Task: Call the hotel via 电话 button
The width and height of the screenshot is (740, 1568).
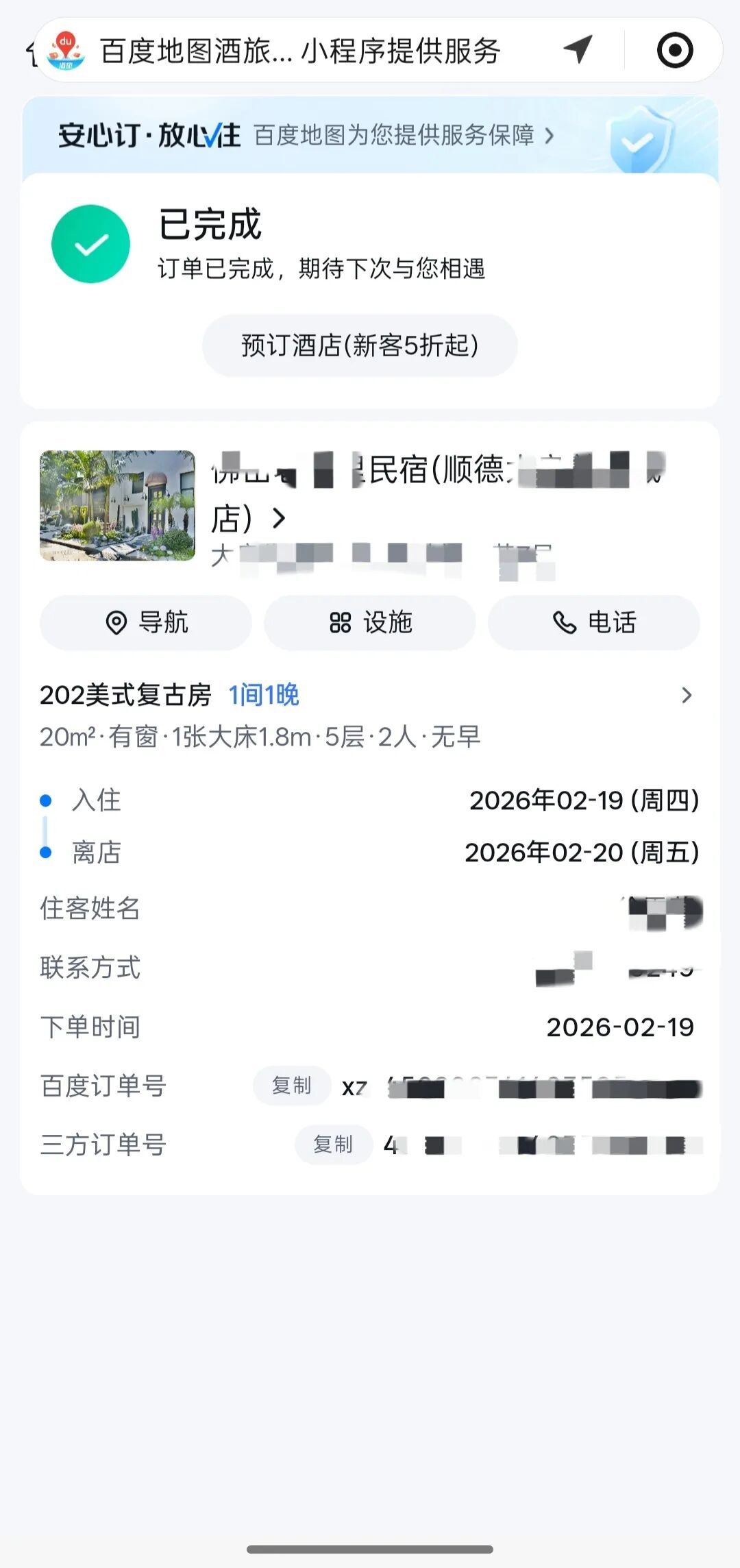Action: point(594,623)
